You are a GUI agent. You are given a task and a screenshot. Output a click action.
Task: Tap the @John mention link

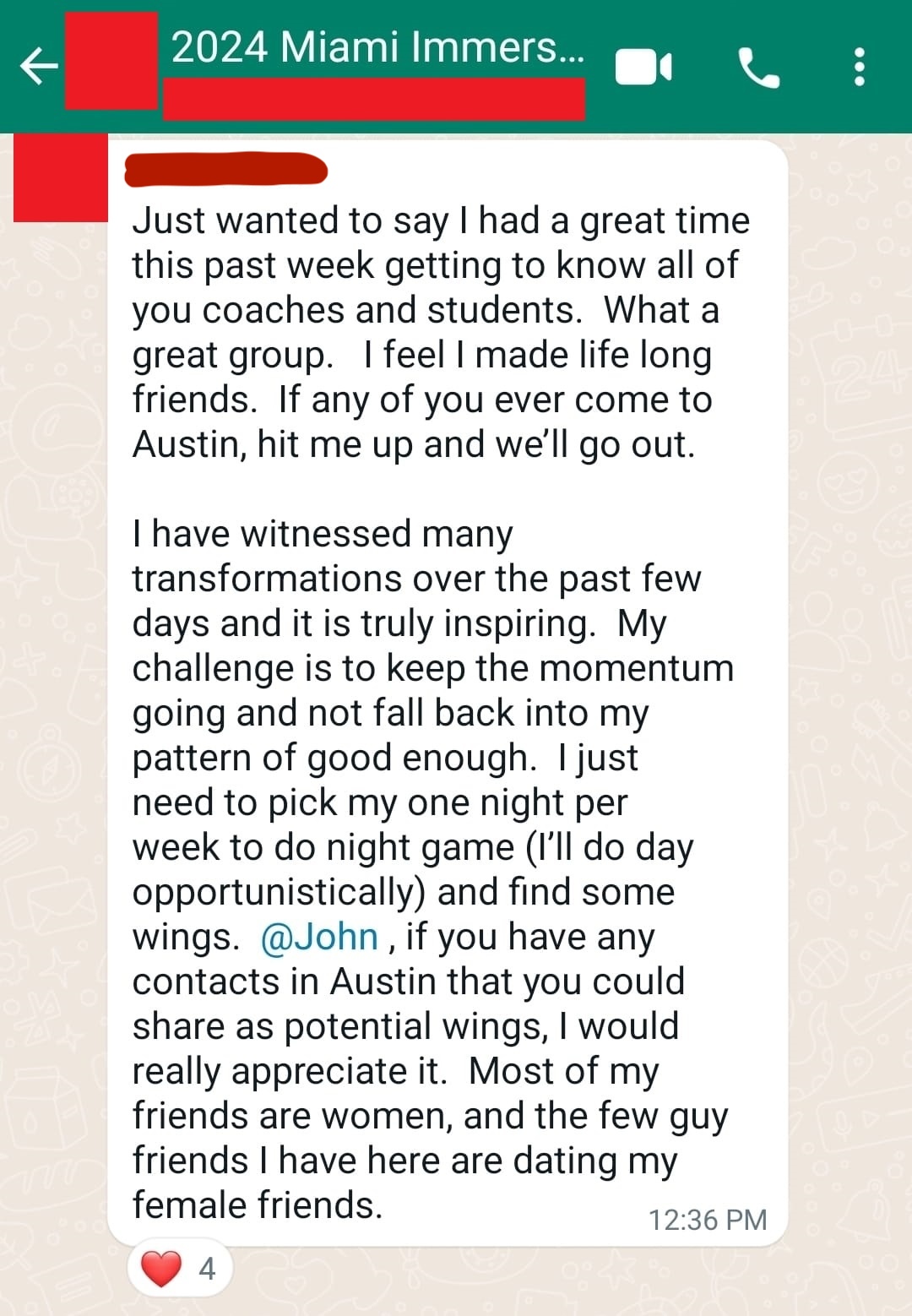tap(319, 937)
